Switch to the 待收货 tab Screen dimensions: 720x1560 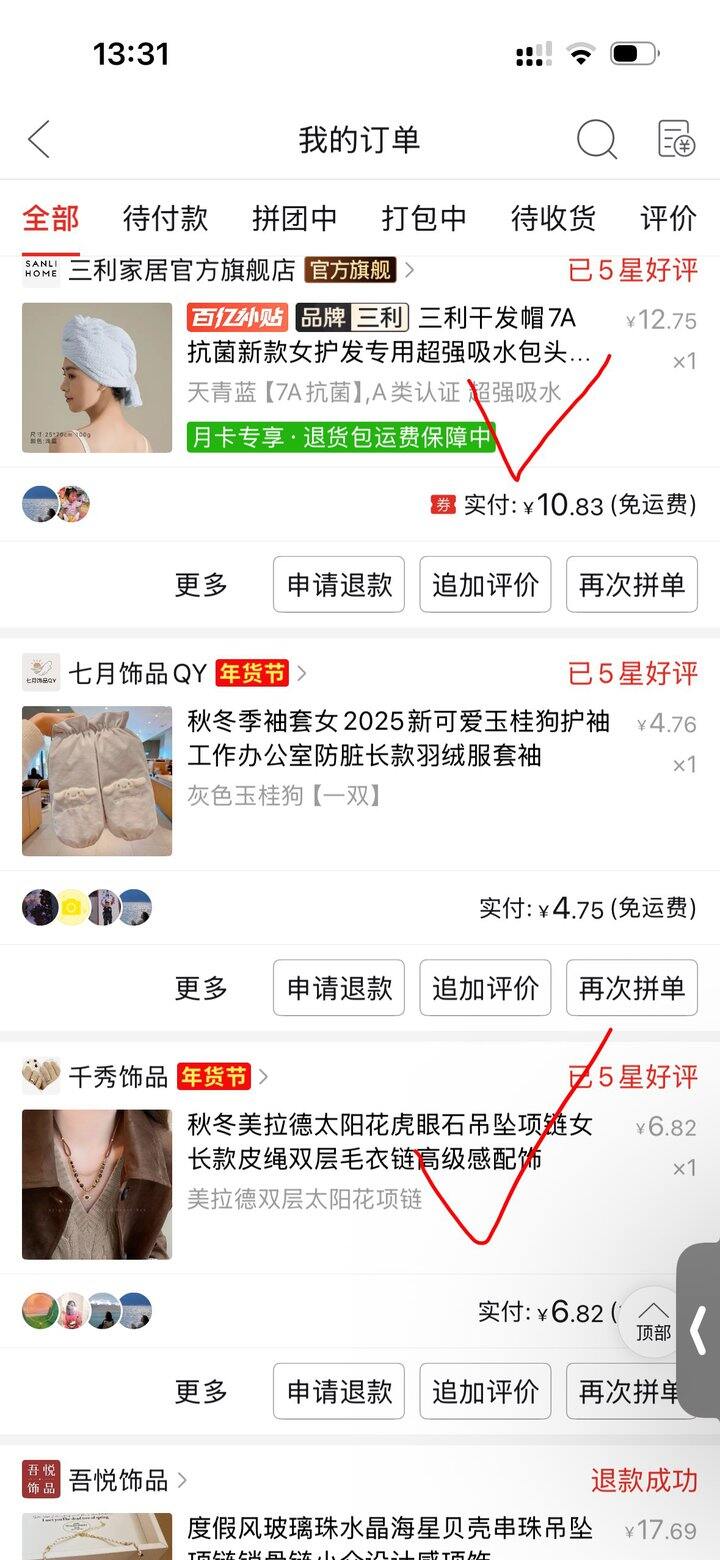point(553,217)
